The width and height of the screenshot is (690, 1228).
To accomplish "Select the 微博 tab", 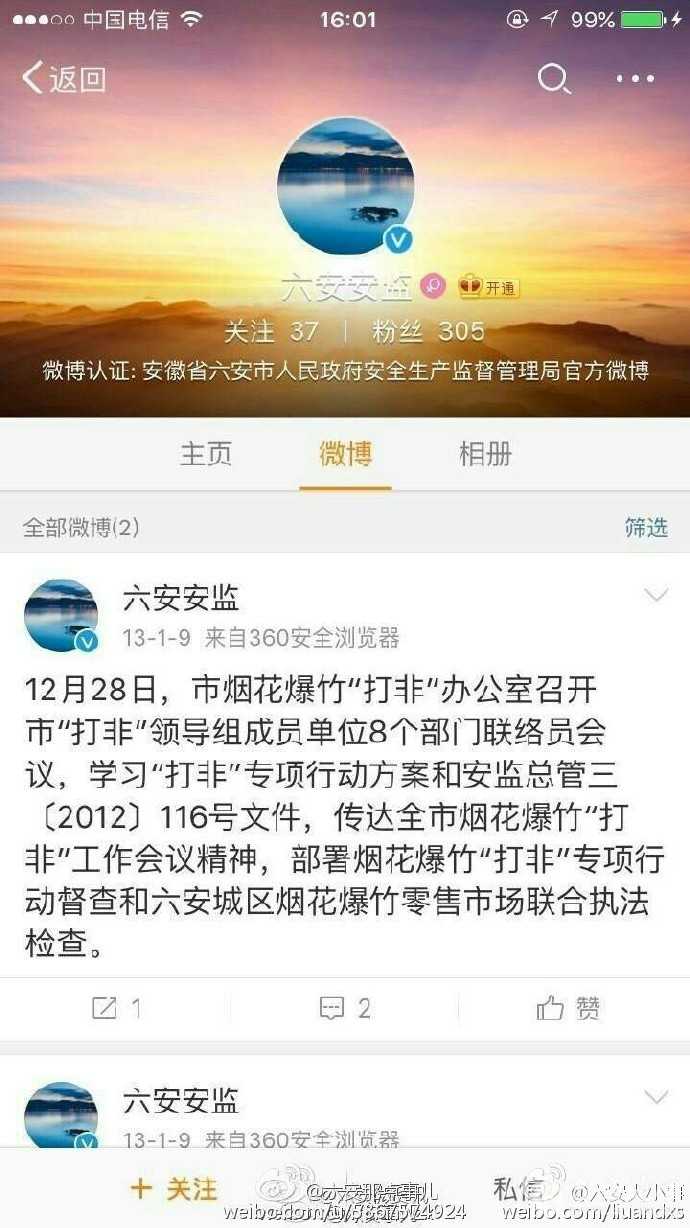I will (345, 454).
